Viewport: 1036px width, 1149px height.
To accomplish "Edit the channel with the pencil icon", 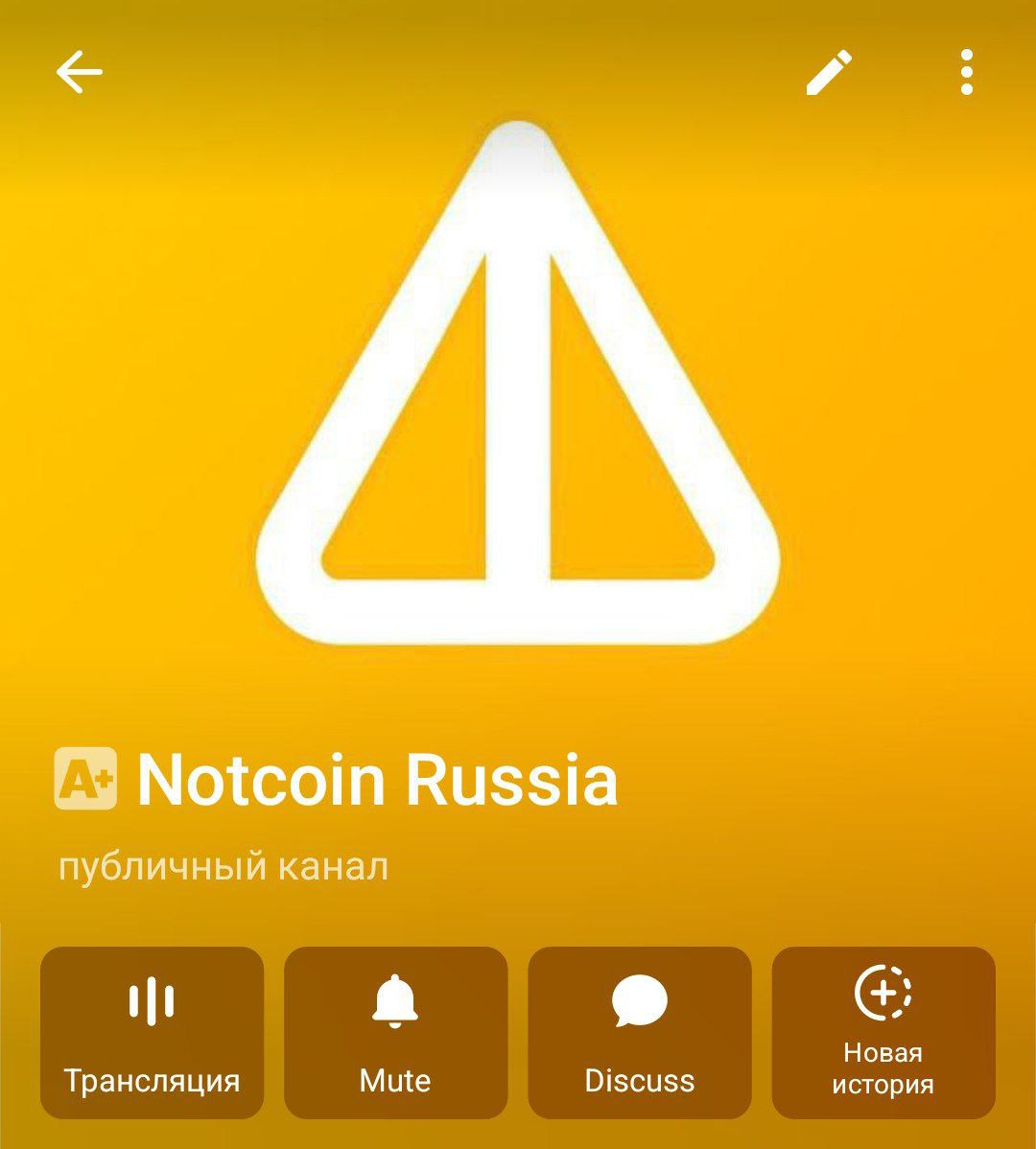I will pyautogui.click(x=829, y=73).
